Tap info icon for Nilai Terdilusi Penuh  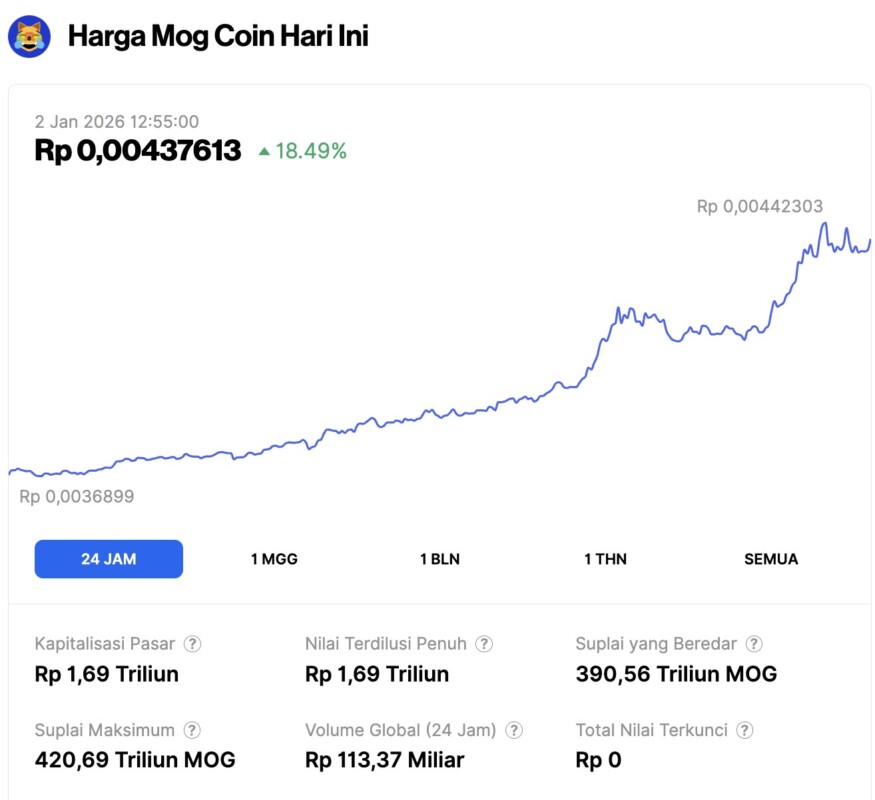click(x=484, y=644)
